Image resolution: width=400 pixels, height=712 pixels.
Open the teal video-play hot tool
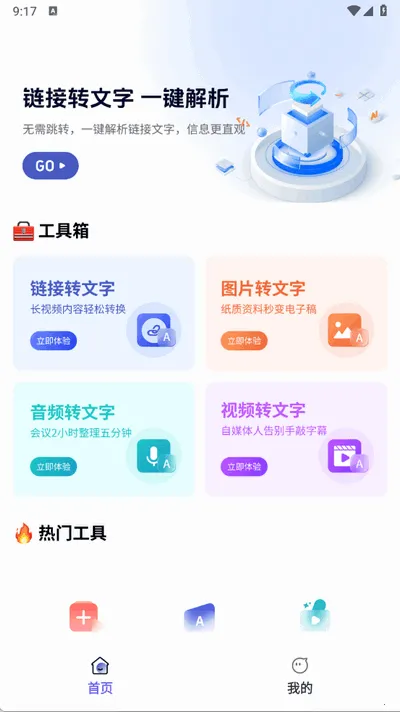315,616
